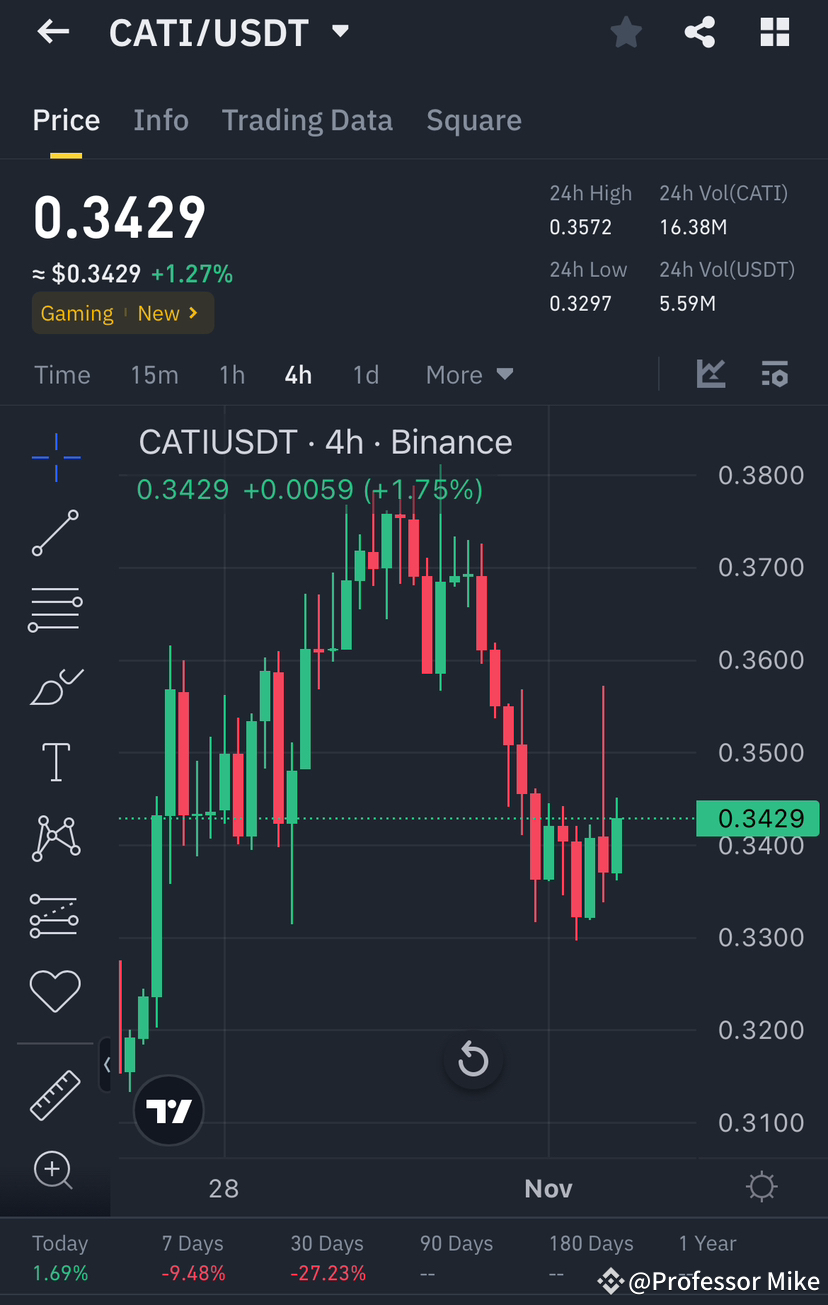Select the brush drawing tool
The width and height of the screenshot is (828, 1305).
coord(55,686)
